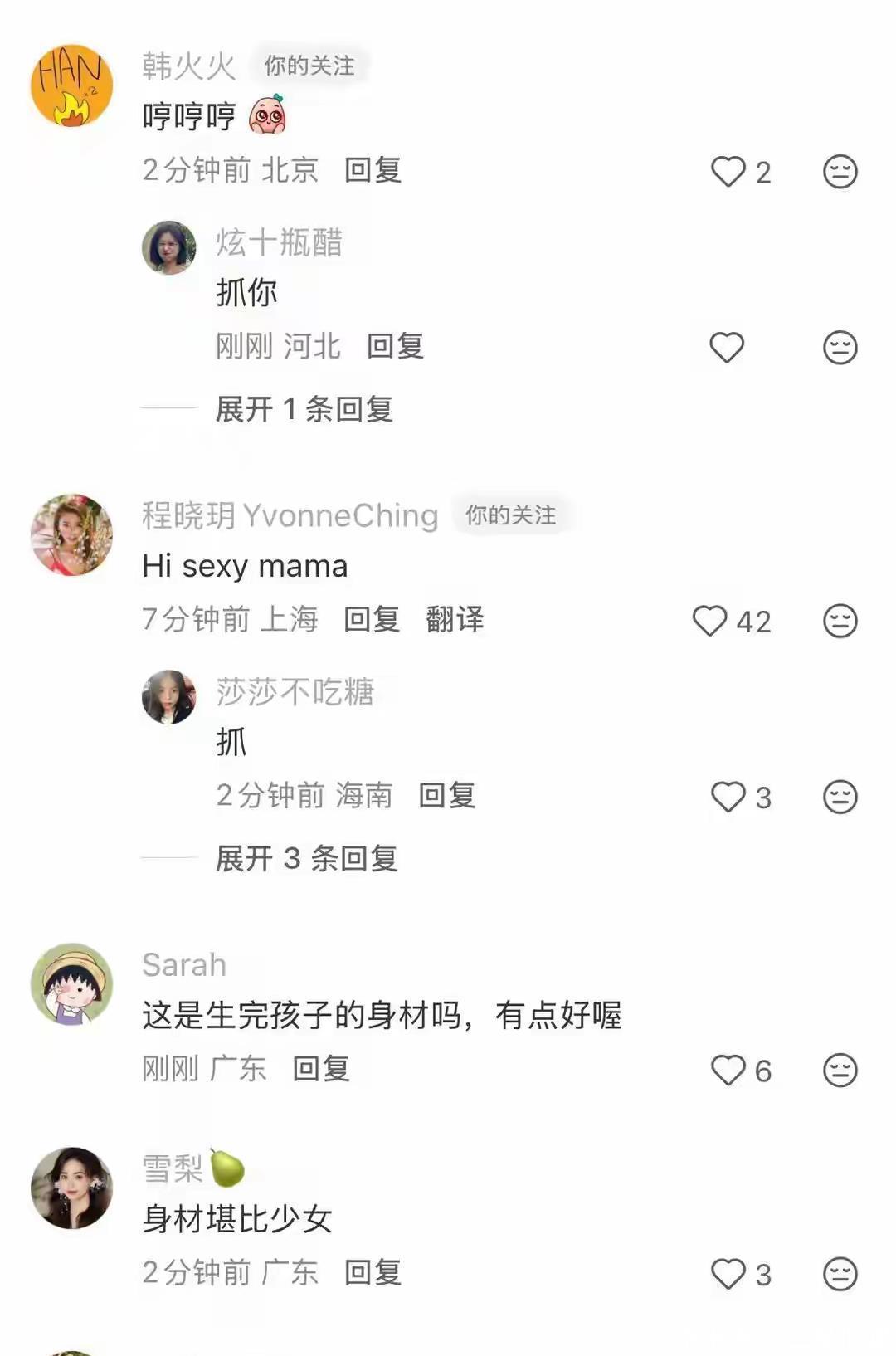This screenshot has height=1356, width=896.
Task: Dislike 雪梨's comment
Action: [840, 1274]
